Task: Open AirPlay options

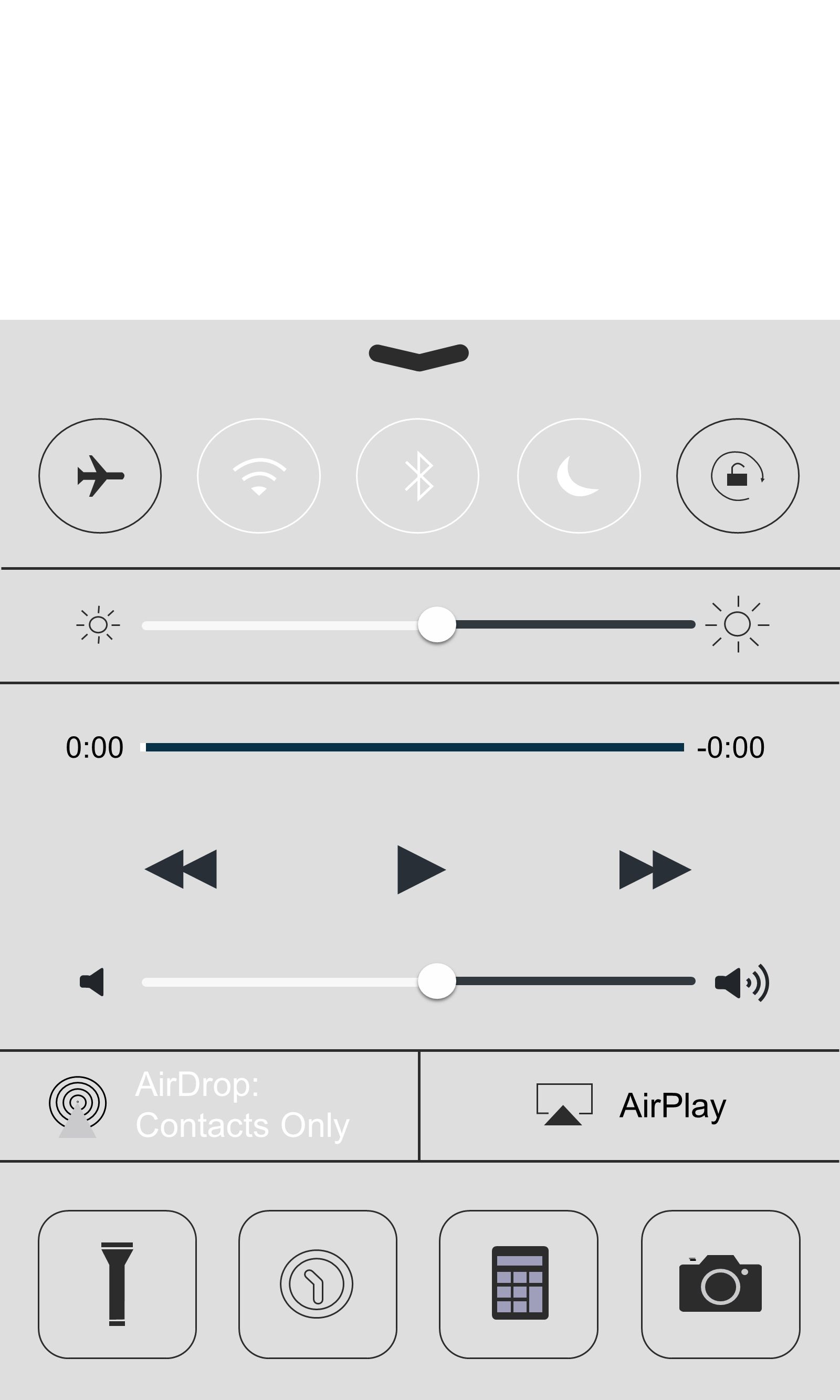Action: 630,1105
